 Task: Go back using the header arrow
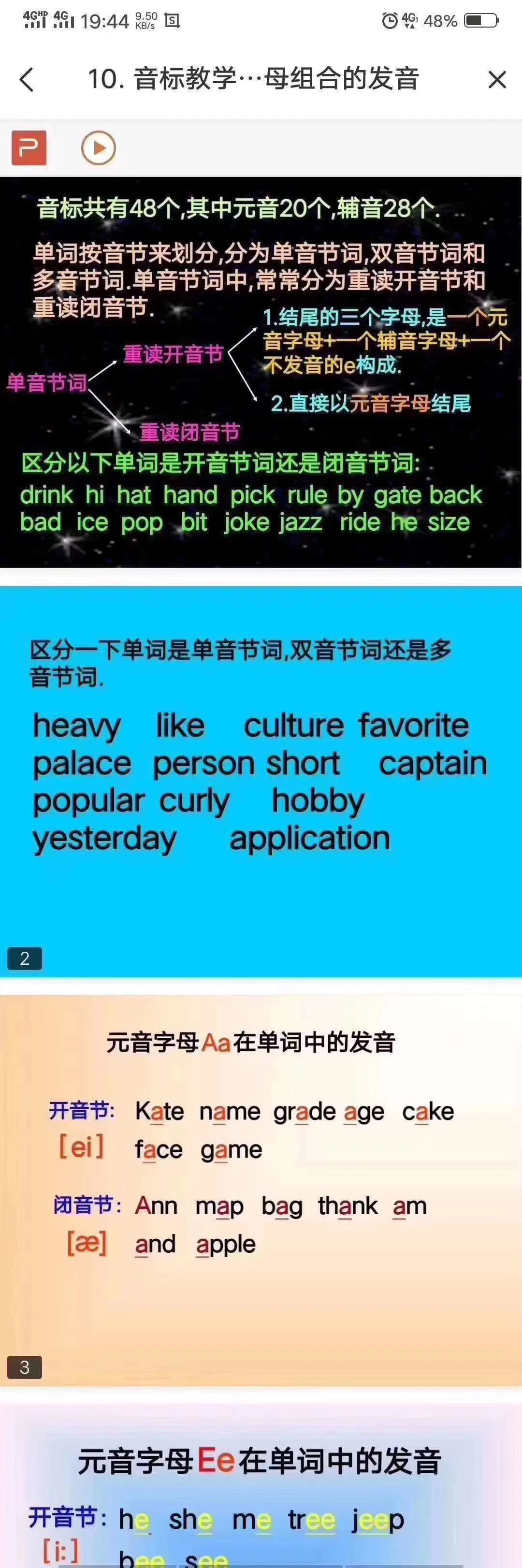[x=27, y=80]
